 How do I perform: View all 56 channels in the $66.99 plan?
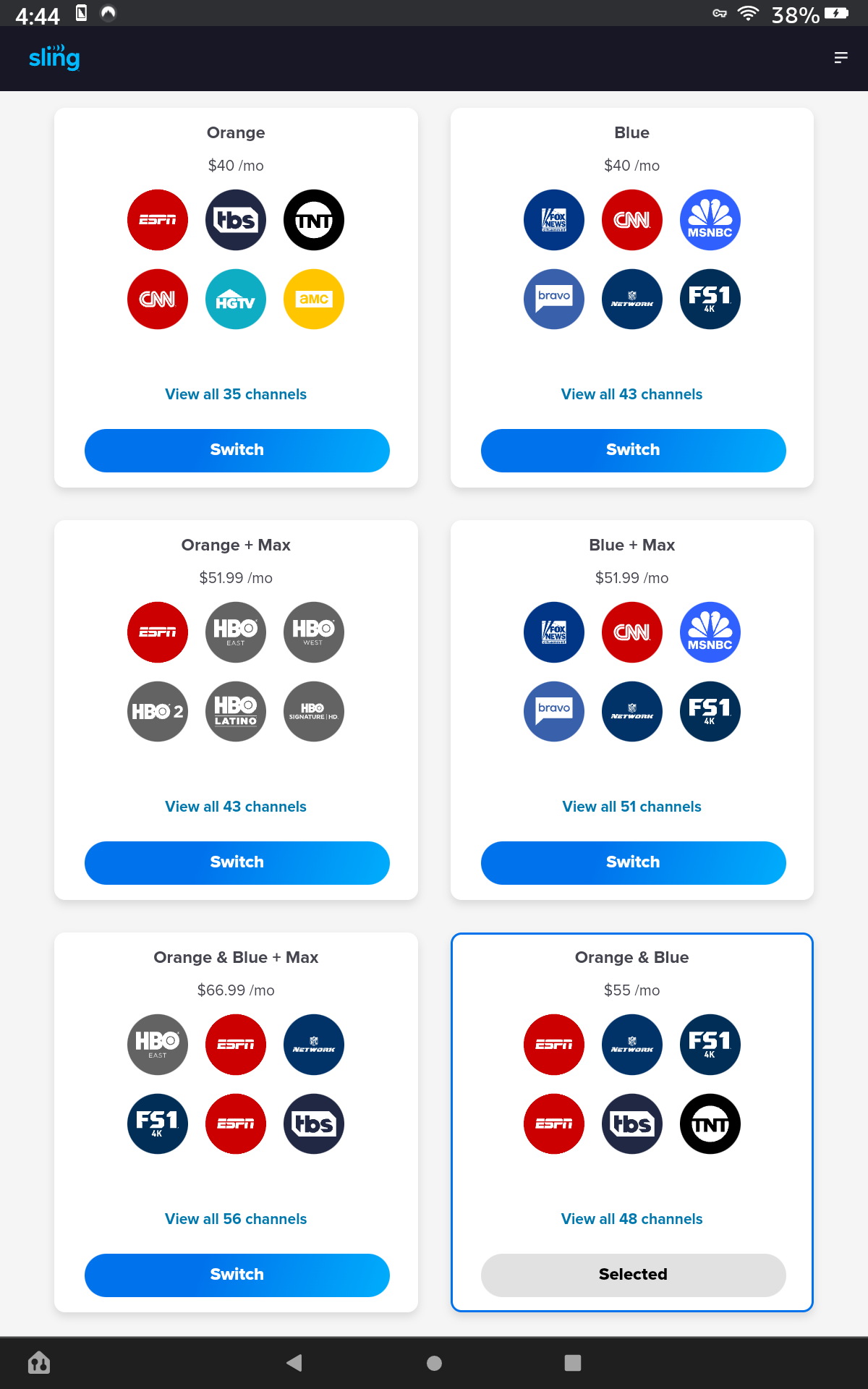click(236, 1219)
